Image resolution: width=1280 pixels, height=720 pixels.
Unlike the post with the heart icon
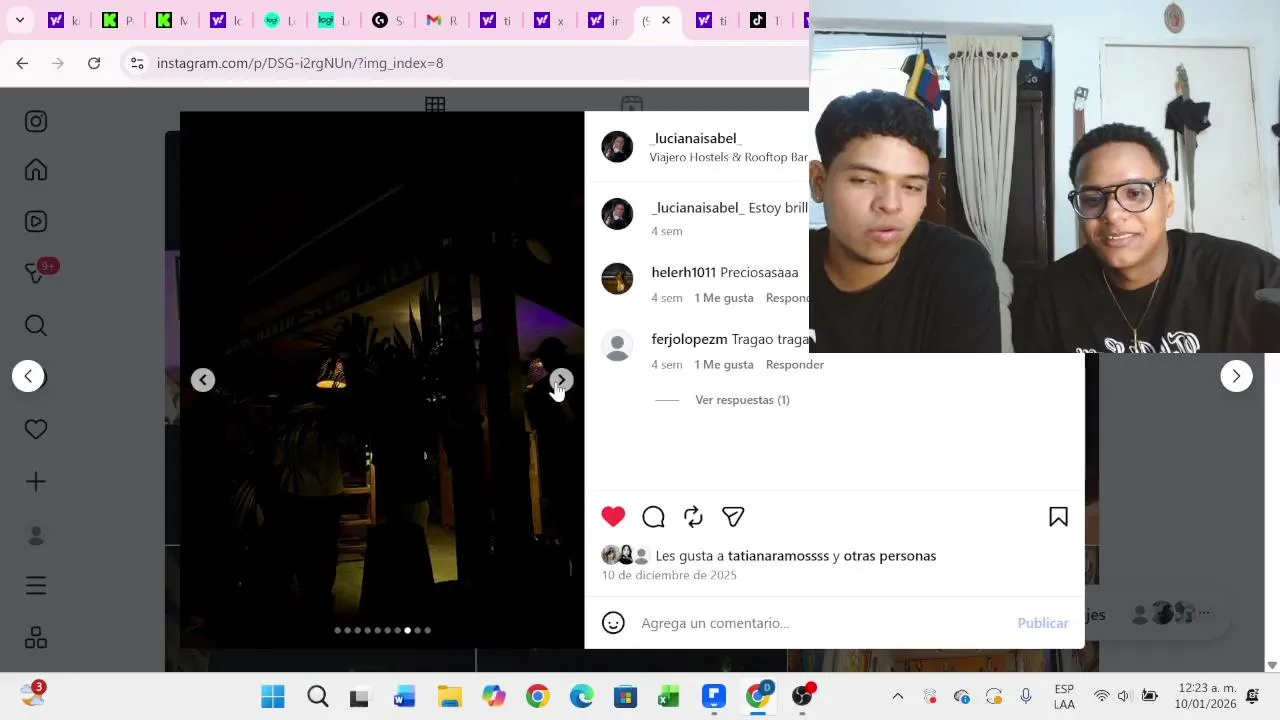[x=613, y=517]
